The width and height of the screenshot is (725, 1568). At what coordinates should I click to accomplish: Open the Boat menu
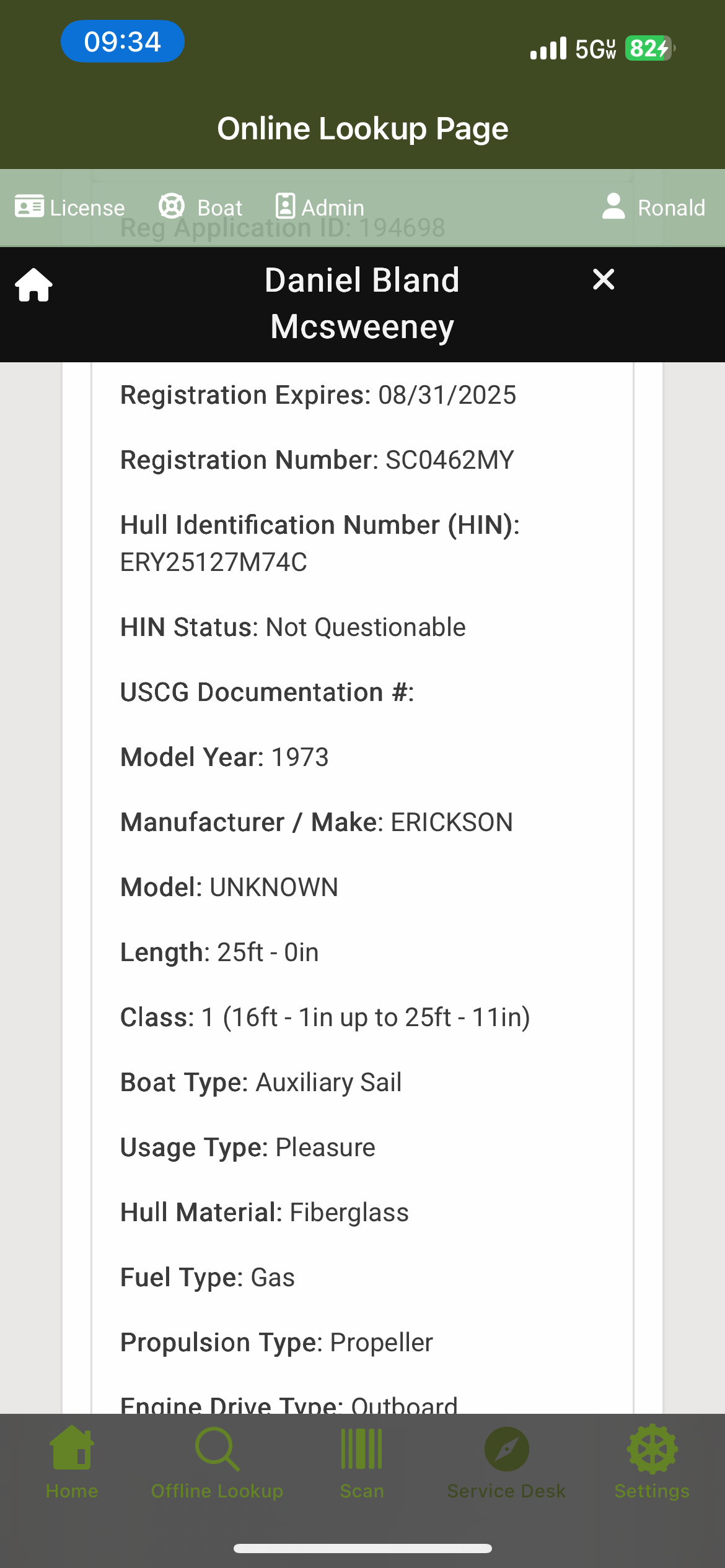pos(200,207)
